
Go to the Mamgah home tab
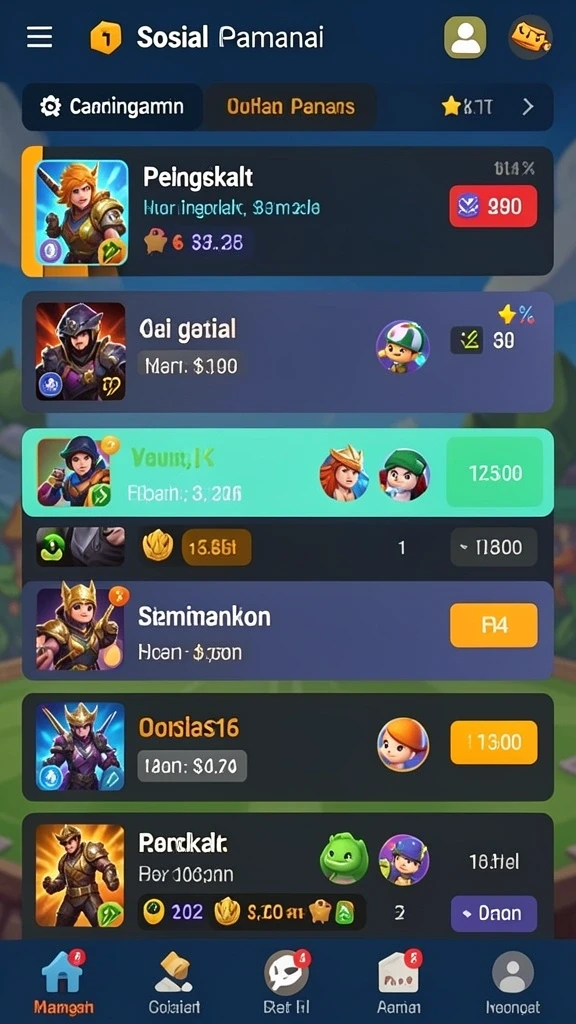pyautogui.click(x=63, y=982)
